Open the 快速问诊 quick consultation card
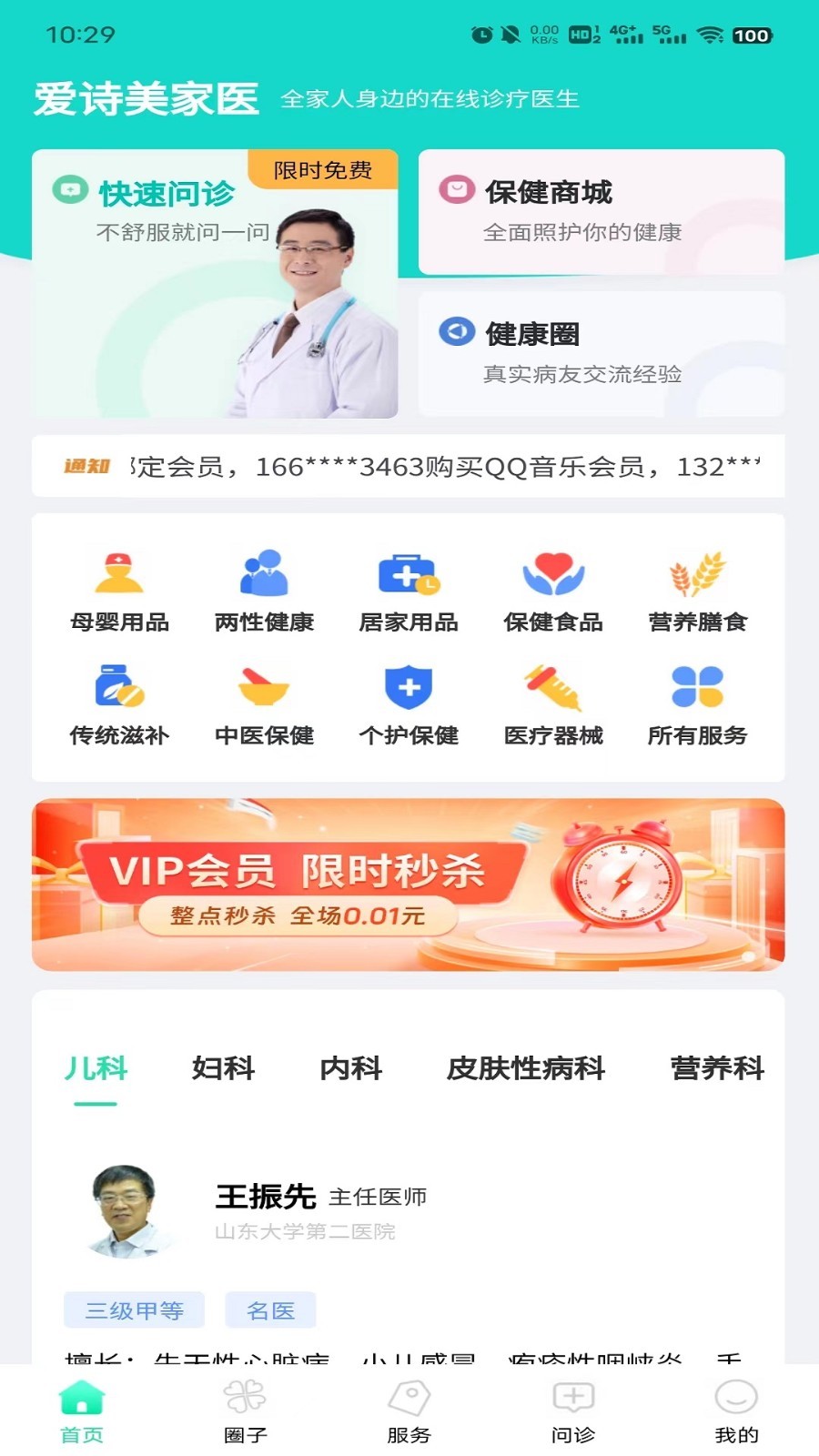The image size is (819, 1456). pos(215,284)
